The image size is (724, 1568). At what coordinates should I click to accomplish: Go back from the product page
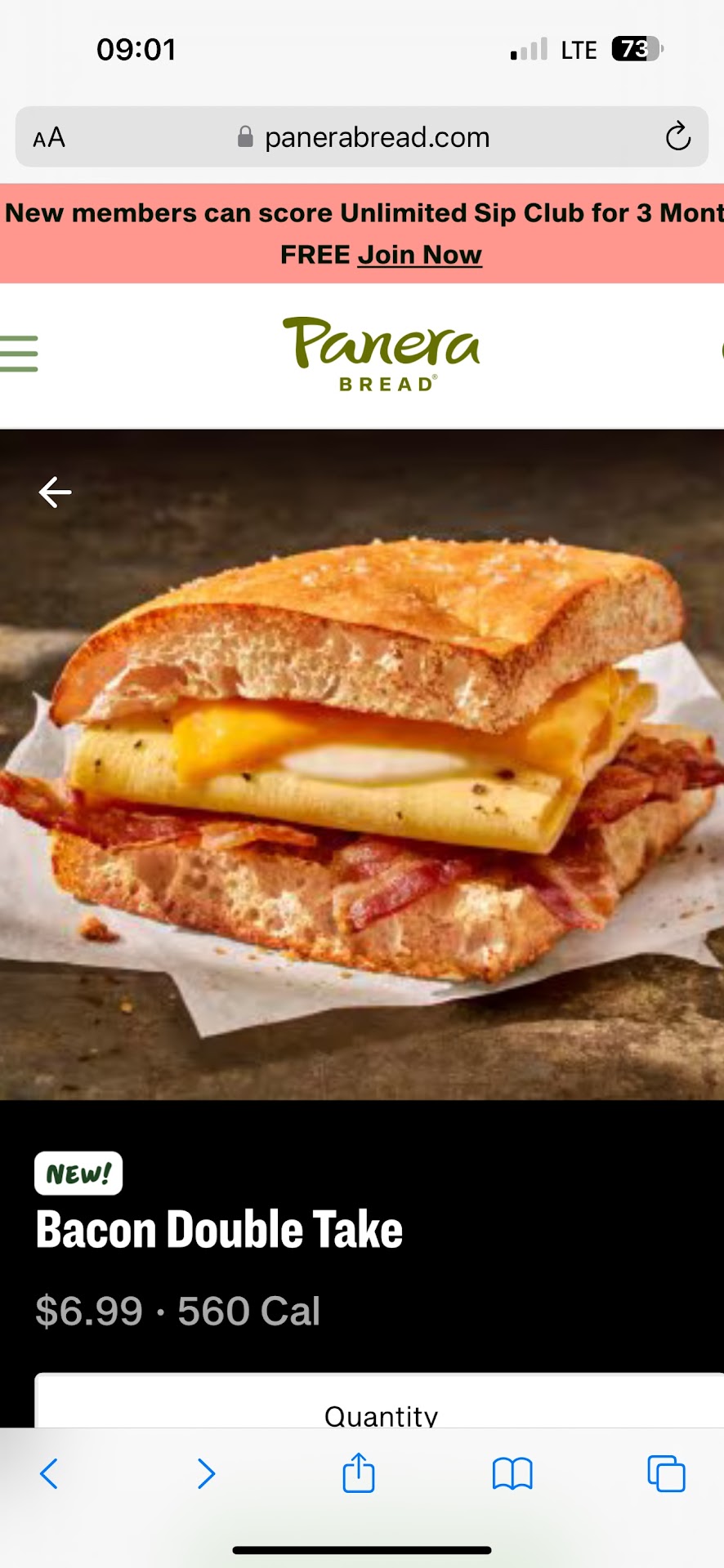tap(55, 492)
